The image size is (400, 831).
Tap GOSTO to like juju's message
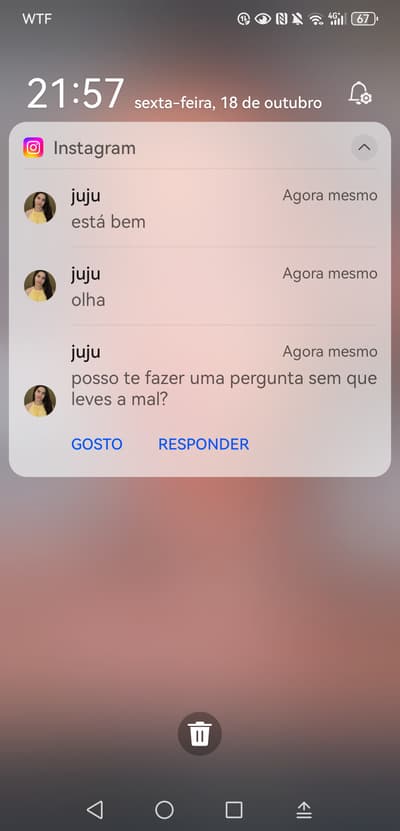coord(97,444)
